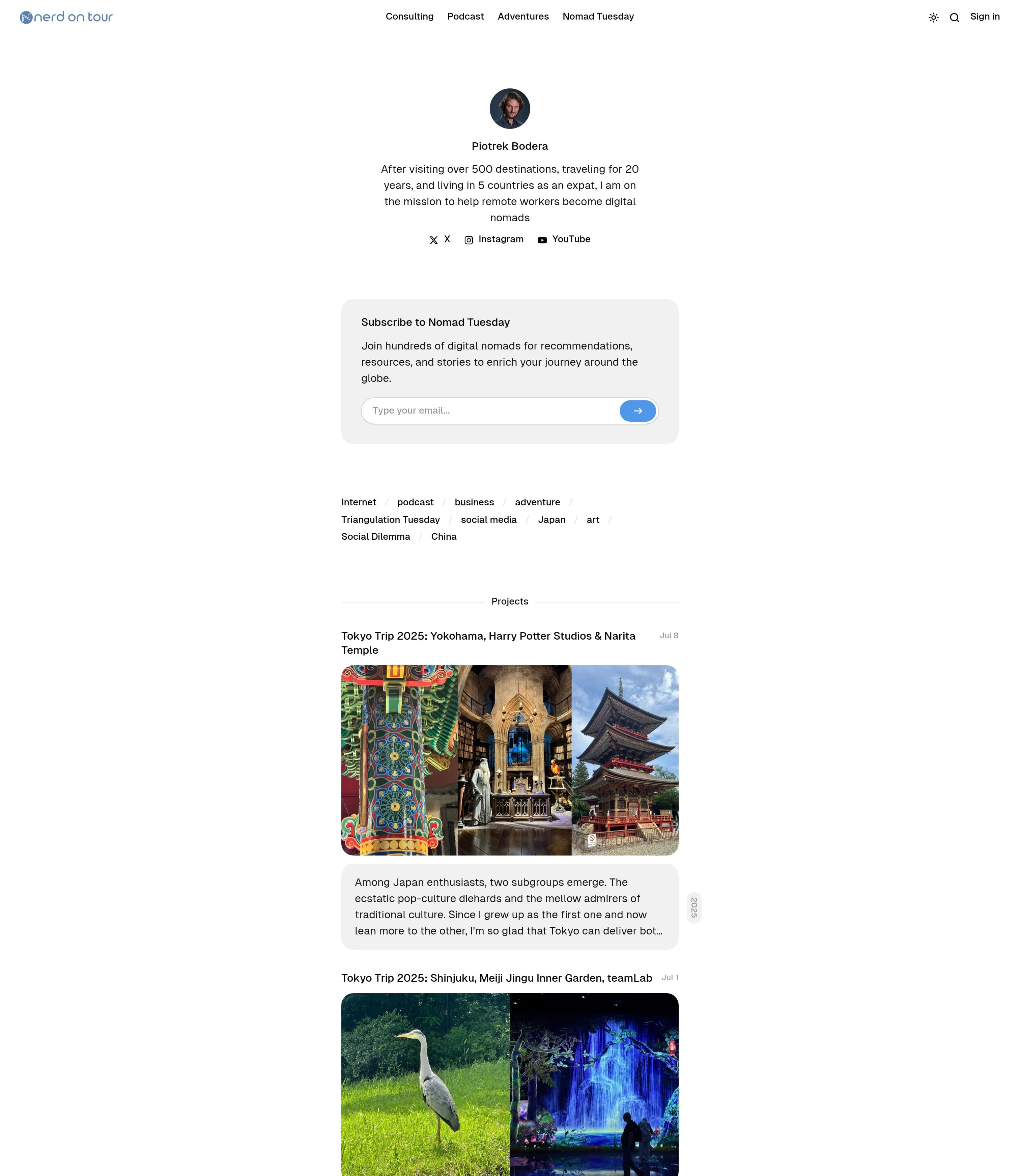Open the China tag
Screen dimensions: 1020x1176
point(444,537)
